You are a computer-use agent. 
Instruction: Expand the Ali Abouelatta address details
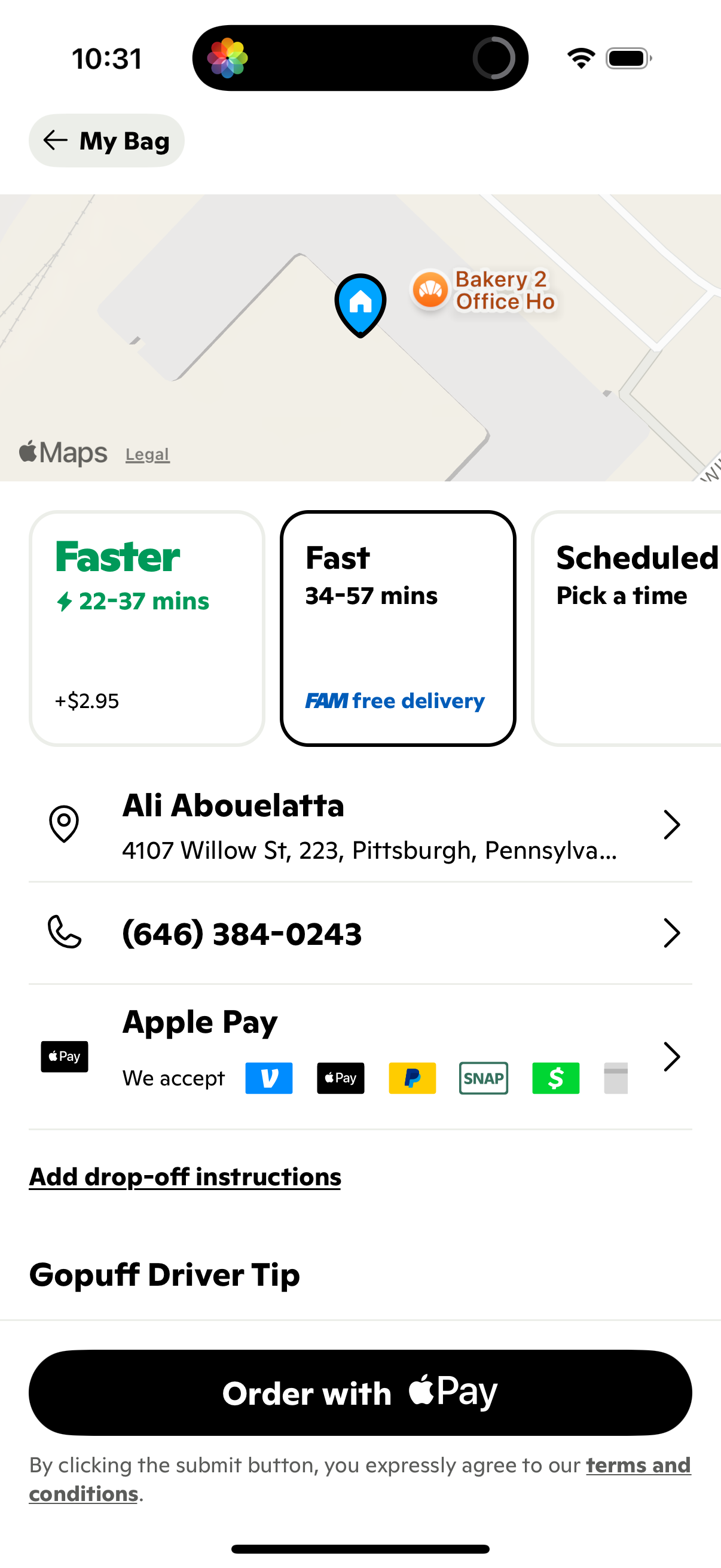click(x=672, y=825)
